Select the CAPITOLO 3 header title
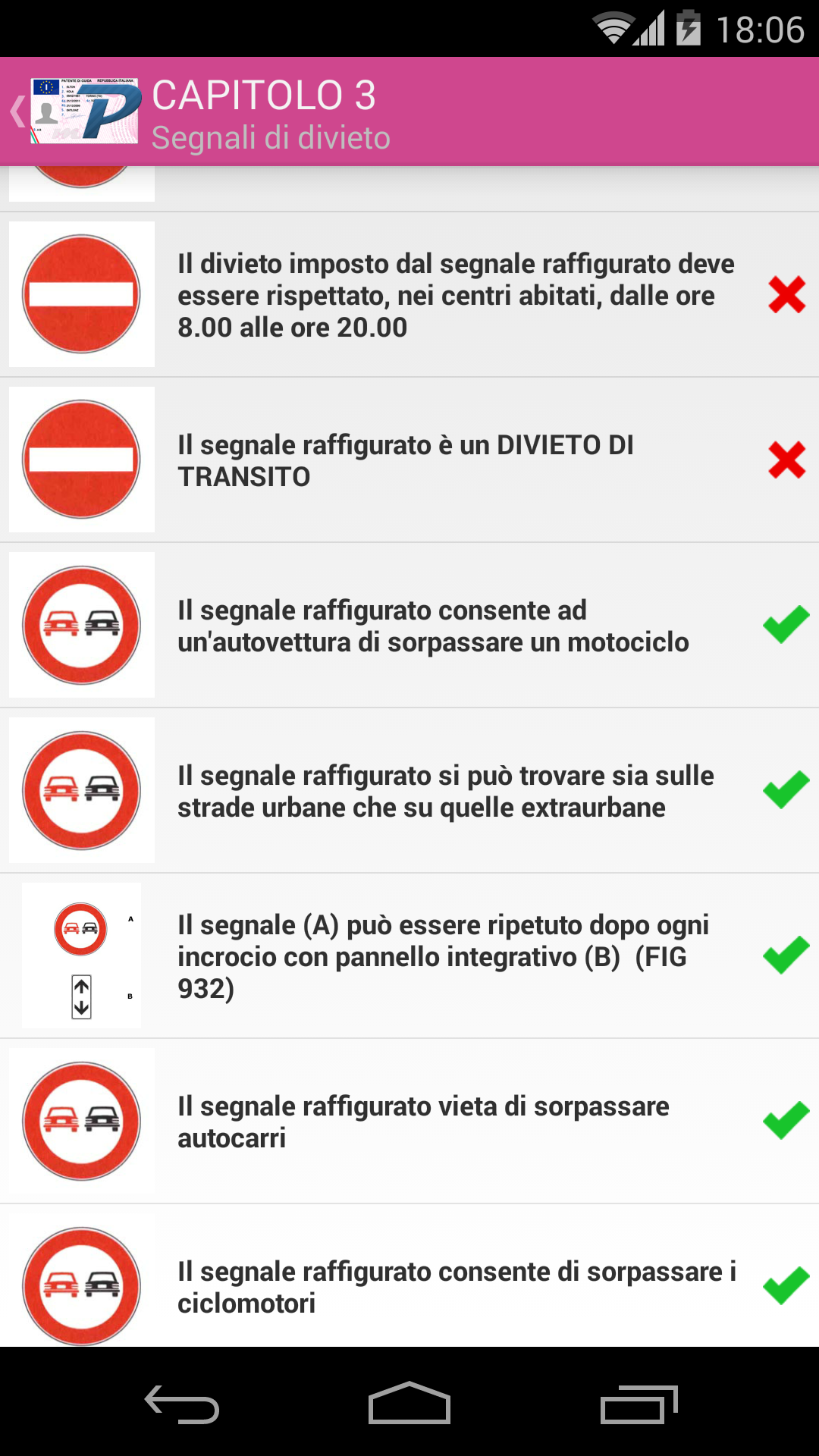 pos(262,93)
